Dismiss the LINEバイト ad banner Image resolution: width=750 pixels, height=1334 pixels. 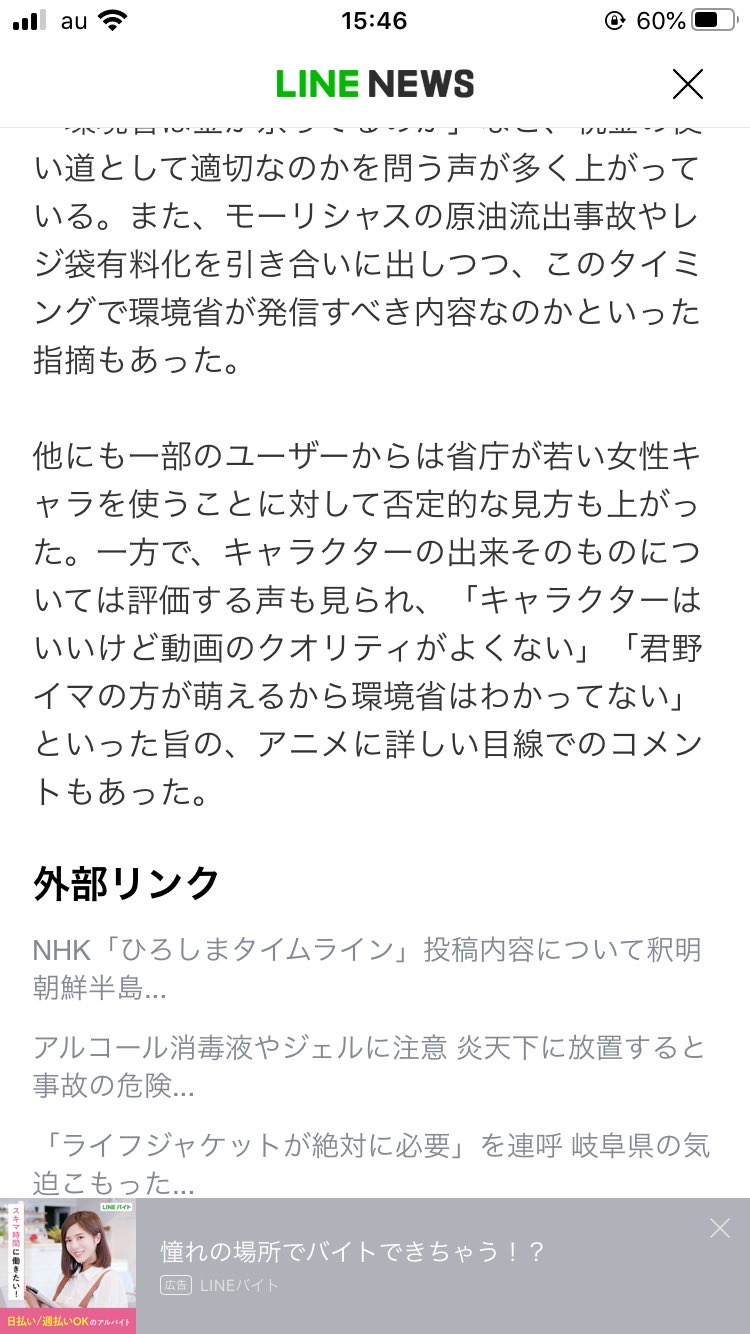(x=720, y=1228)
